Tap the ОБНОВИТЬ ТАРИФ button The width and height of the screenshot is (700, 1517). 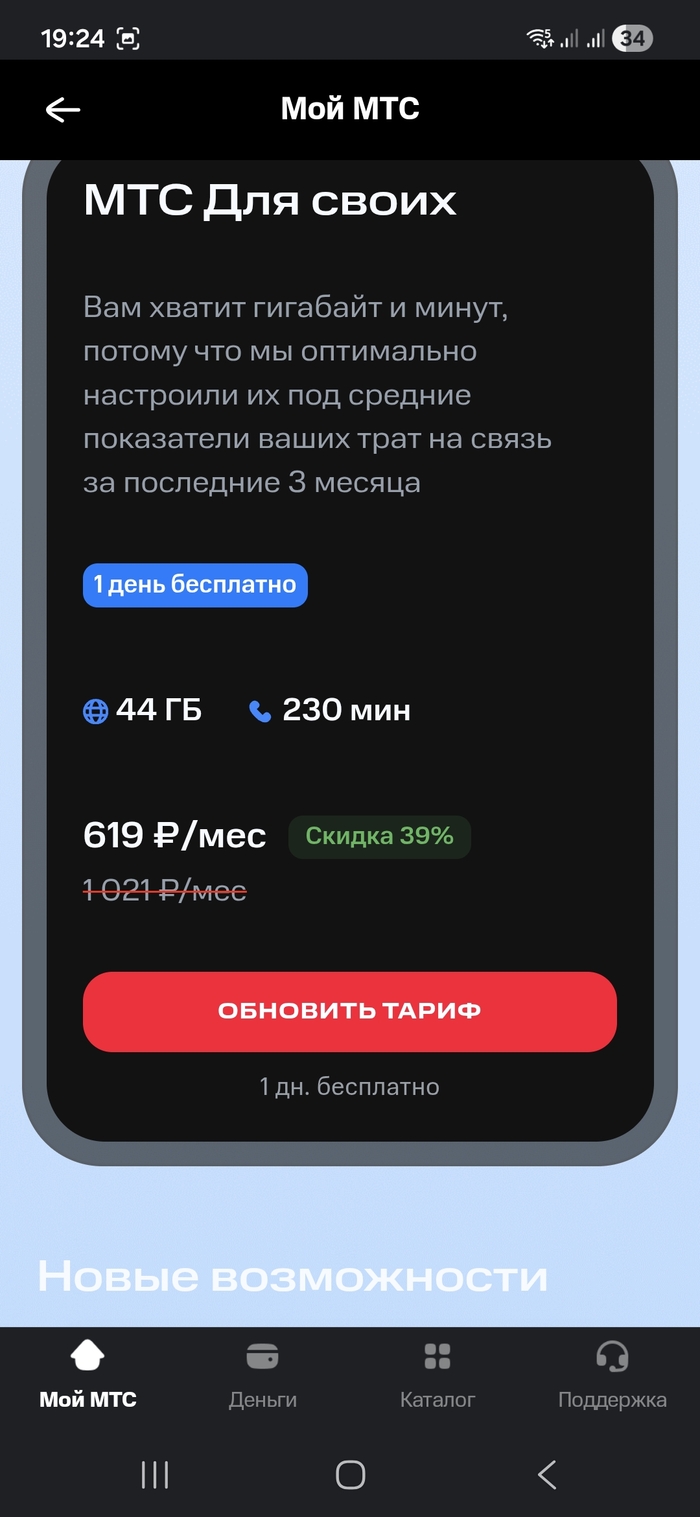click(x=350, y=1011)
